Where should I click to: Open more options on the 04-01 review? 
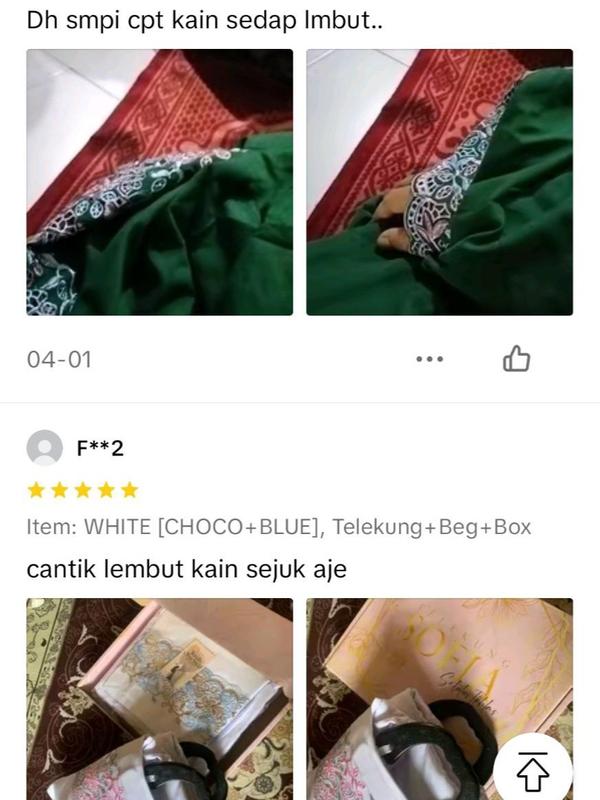click(x=429, y=359)
